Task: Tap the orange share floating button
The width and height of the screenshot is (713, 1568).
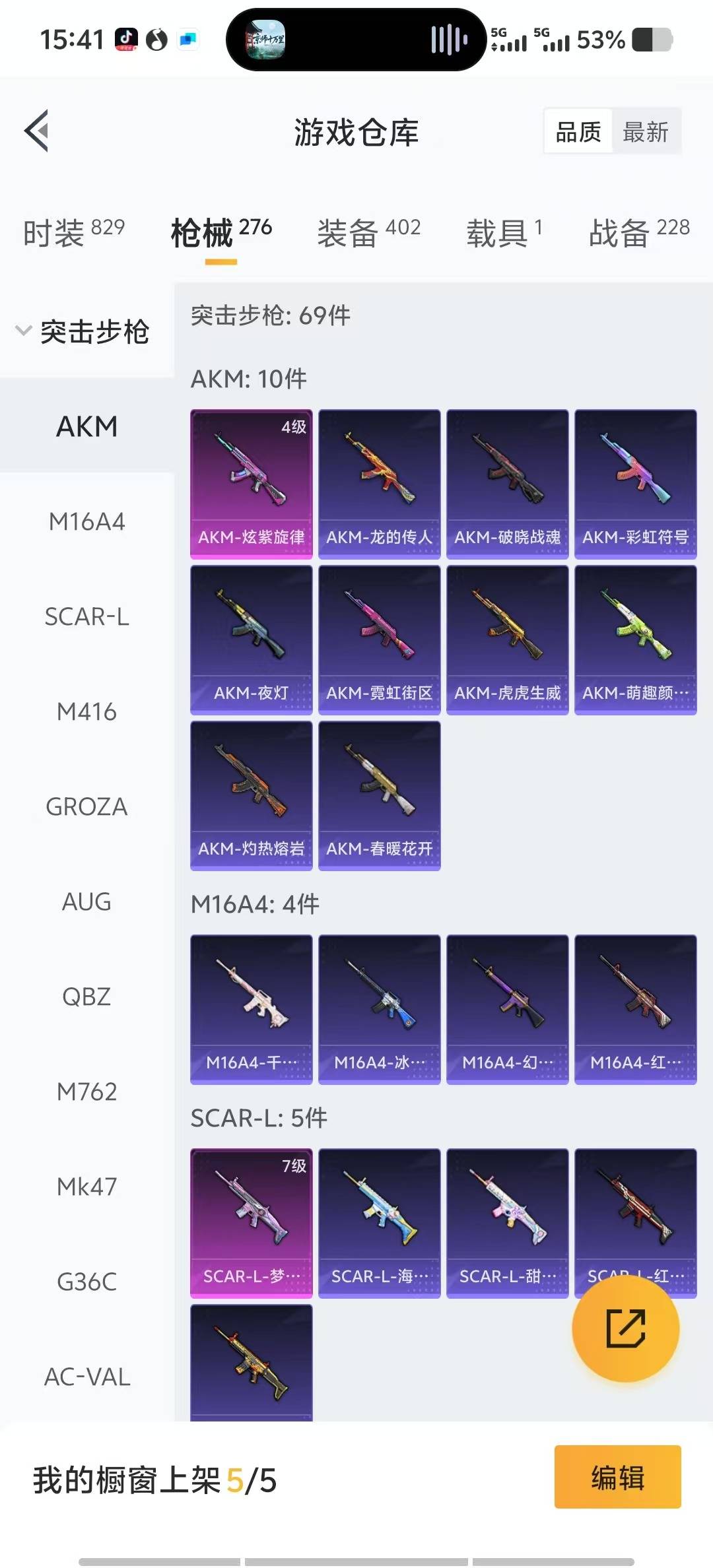Action: 625,1328
